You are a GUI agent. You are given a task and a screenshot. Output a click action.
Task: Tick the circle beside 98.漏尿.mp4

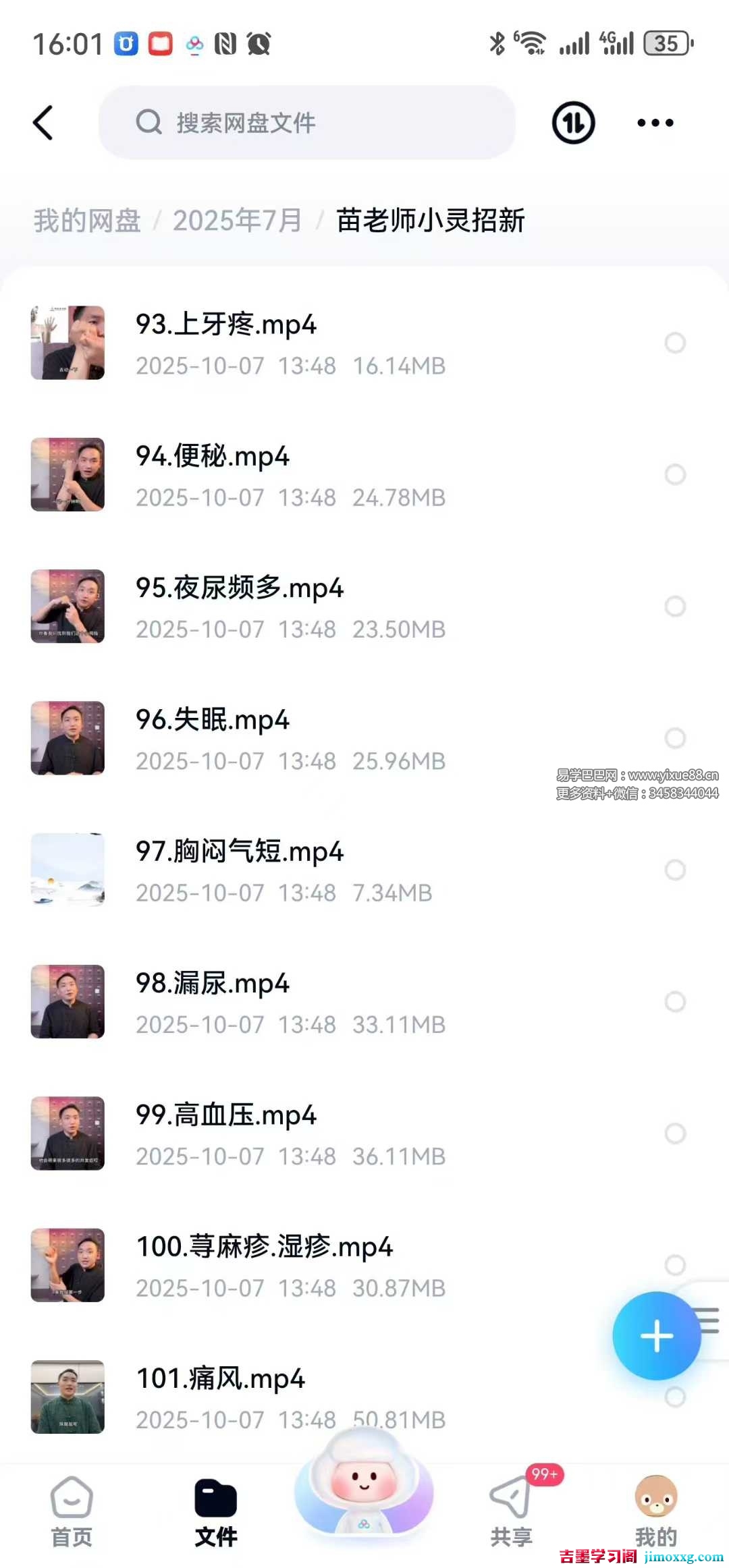[675, 1001]
